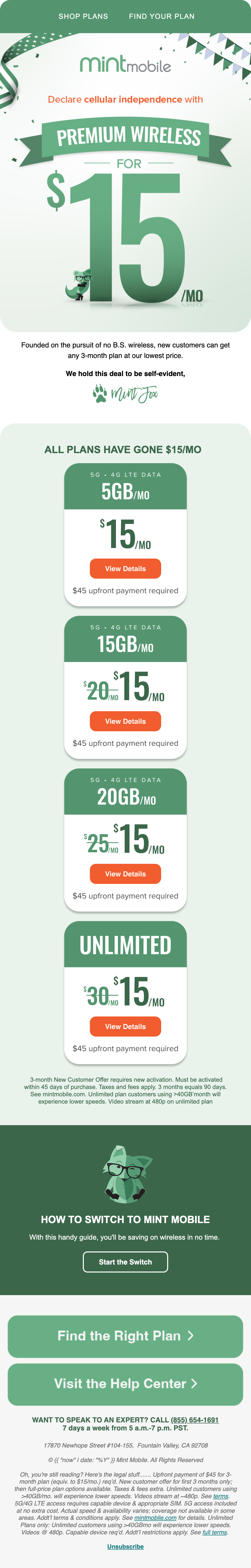
Task: Visit the Help Center
Action: (125, 1383)
